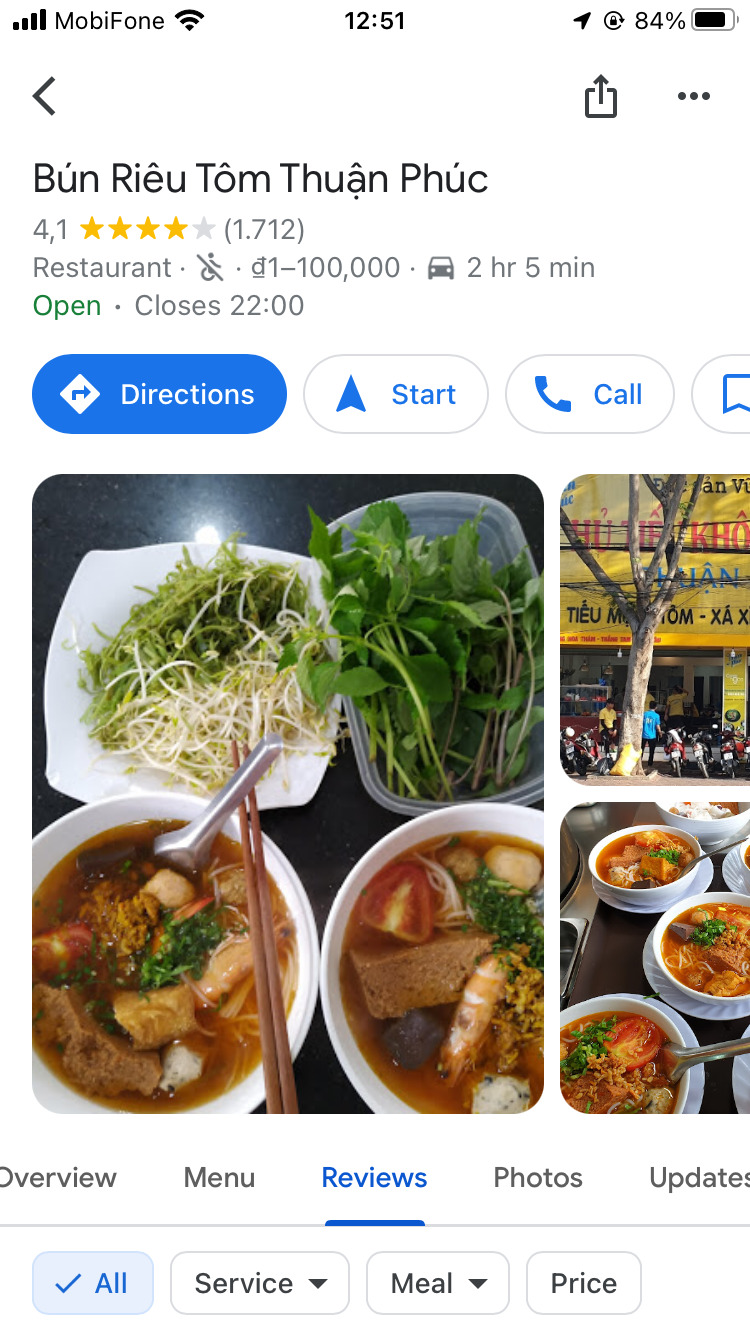Viewport: 750px width, 1334px height.
Task: Switch to the Menu tab
Action: (219, 1178)
